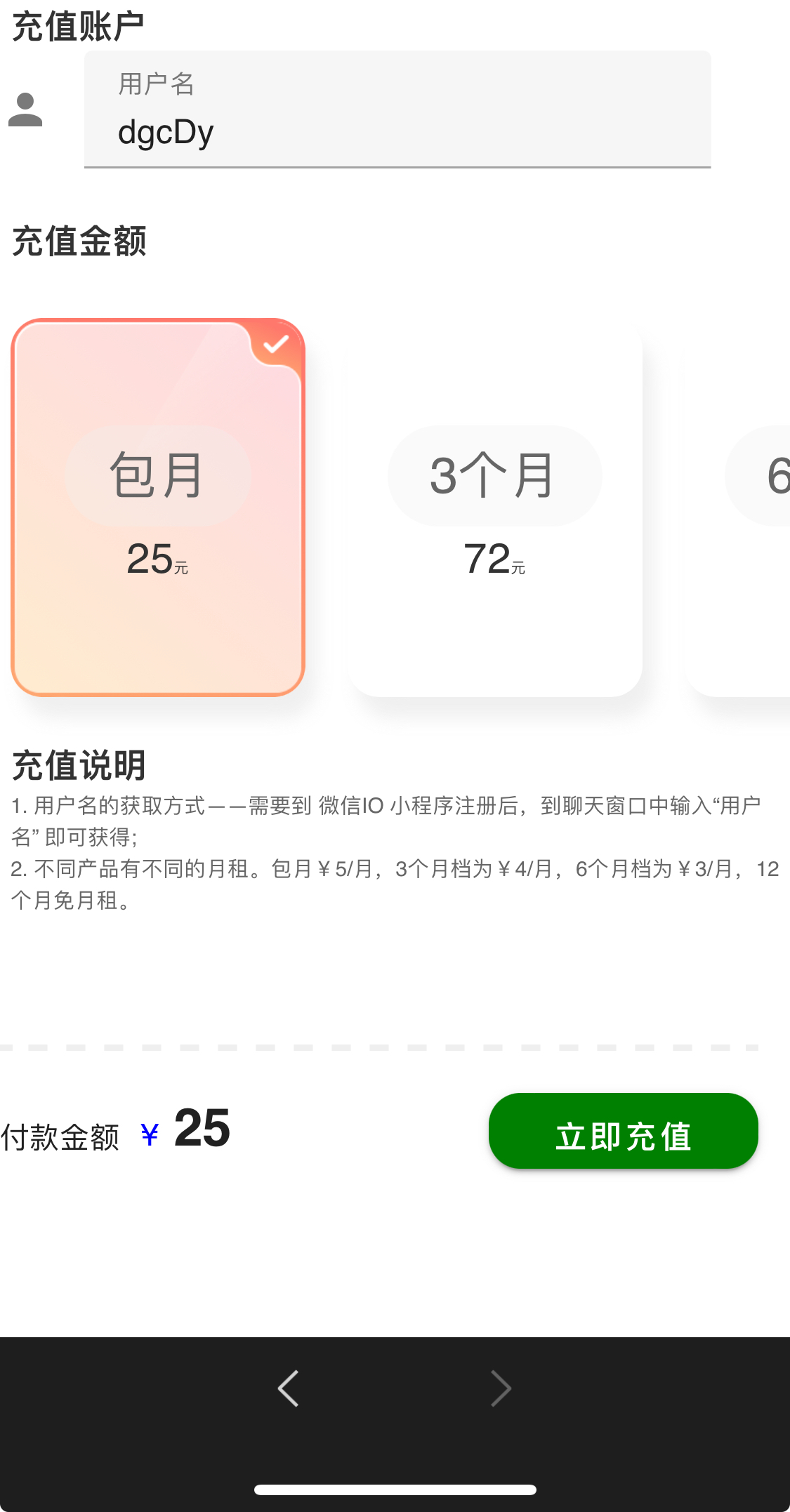This screenshot has height=1512, width=790.
Task: Select the partially visible 6-month plan card
Action: click(x=738, y=508)
